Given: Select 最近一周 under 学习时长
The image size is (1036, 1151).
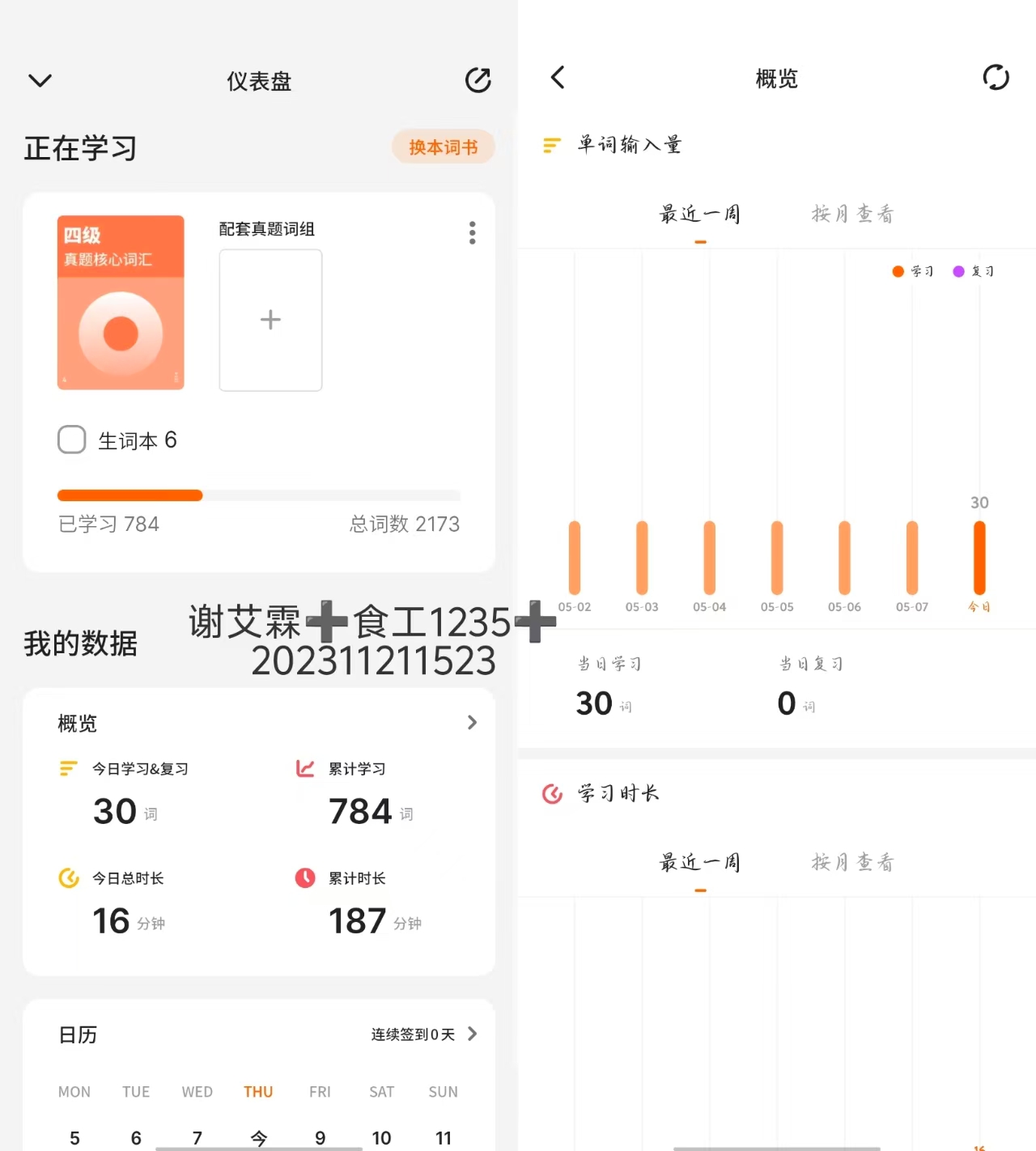Looking at the screenshot, I should point(700,862).
